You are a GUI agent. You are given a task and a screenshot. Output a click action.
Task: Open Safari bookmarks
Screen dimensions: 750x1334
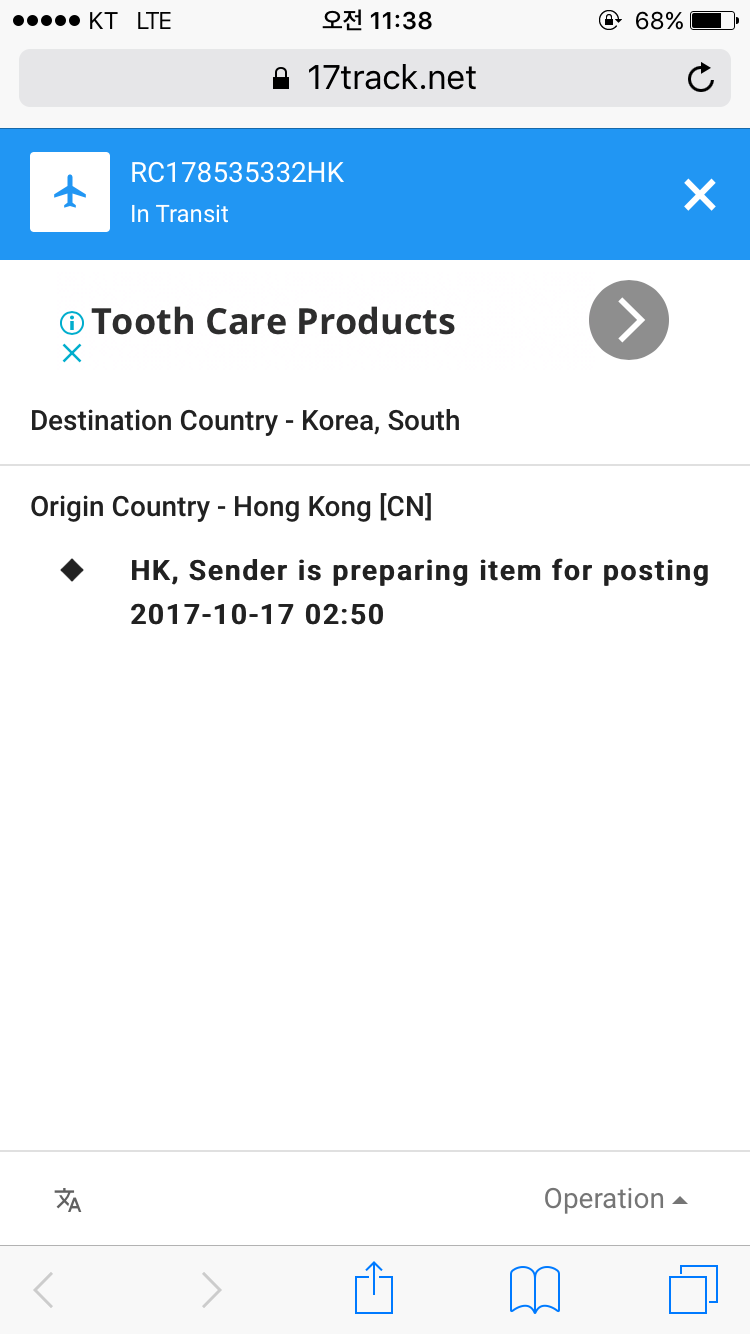pyautogui.click(x=534, y=1290)
